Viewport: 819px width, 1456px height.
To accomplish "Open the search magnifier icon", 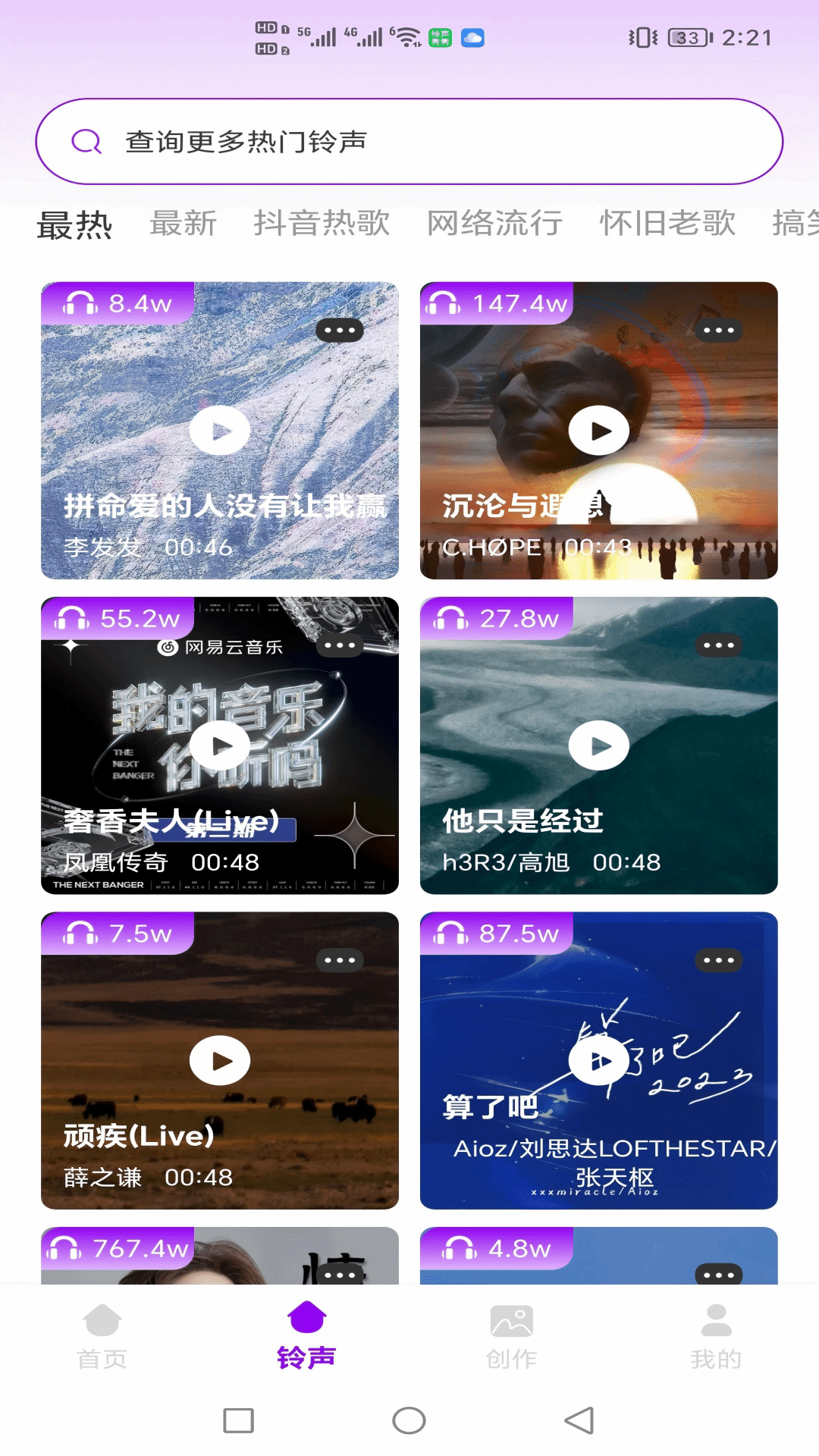I will [x=85, y=140].
